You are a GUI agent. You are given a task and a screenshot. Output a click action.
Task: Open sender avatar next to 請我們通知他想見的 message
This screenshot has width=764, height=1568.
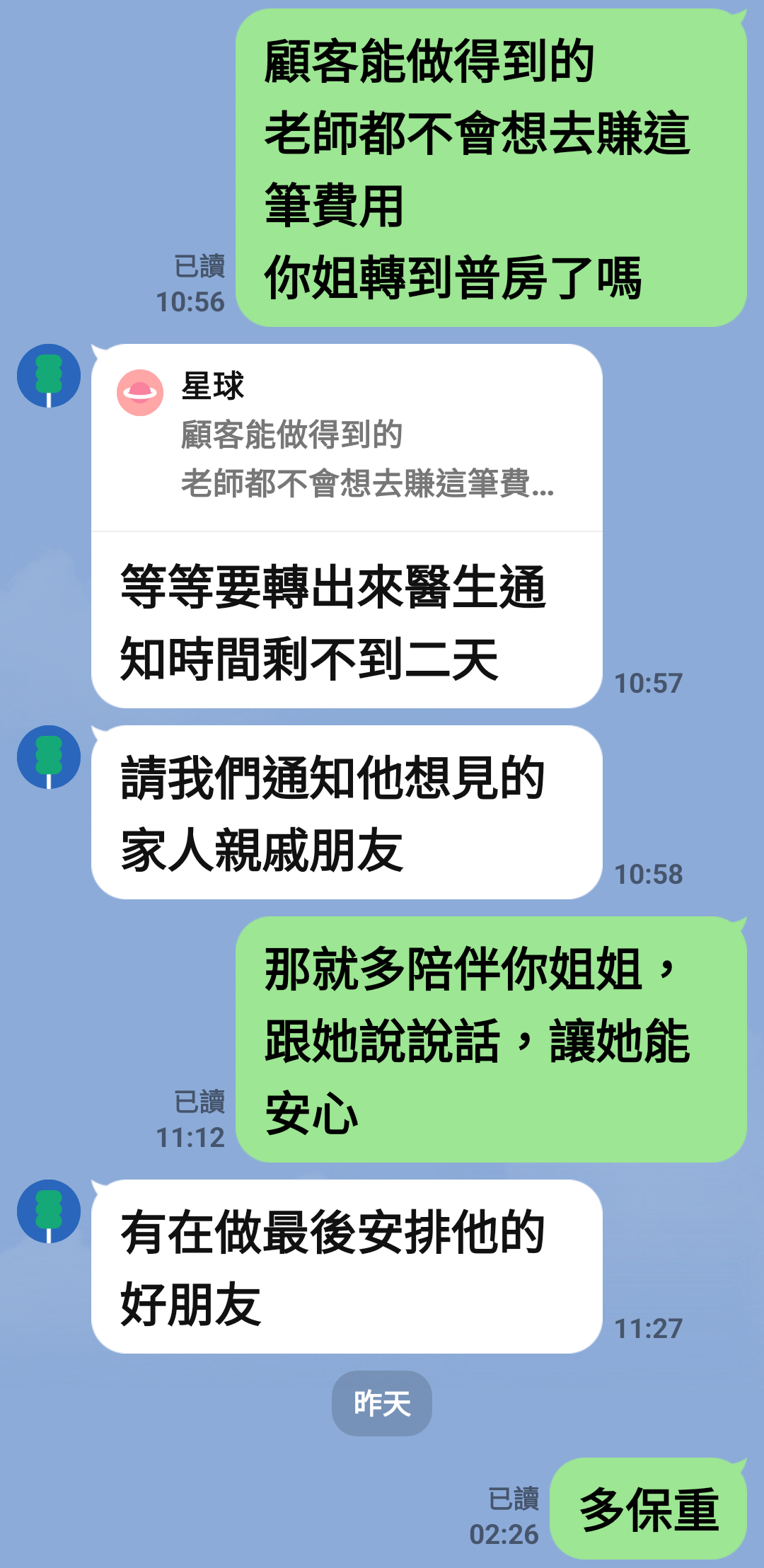point(49,757)
